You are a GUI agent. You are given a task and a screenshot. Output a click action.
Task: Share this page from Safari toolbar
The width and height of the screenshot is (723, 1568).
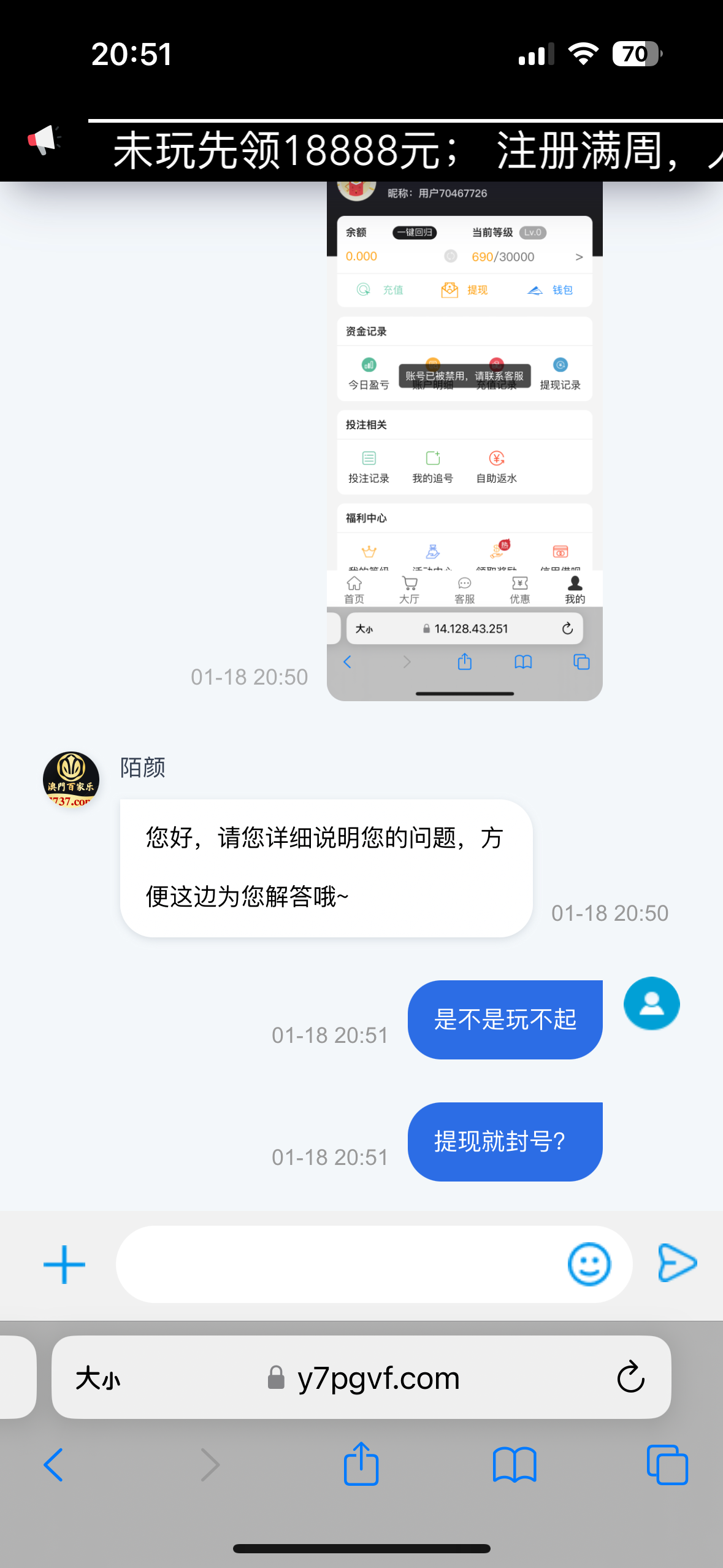pyautogui.click(x=361, y=1464)
